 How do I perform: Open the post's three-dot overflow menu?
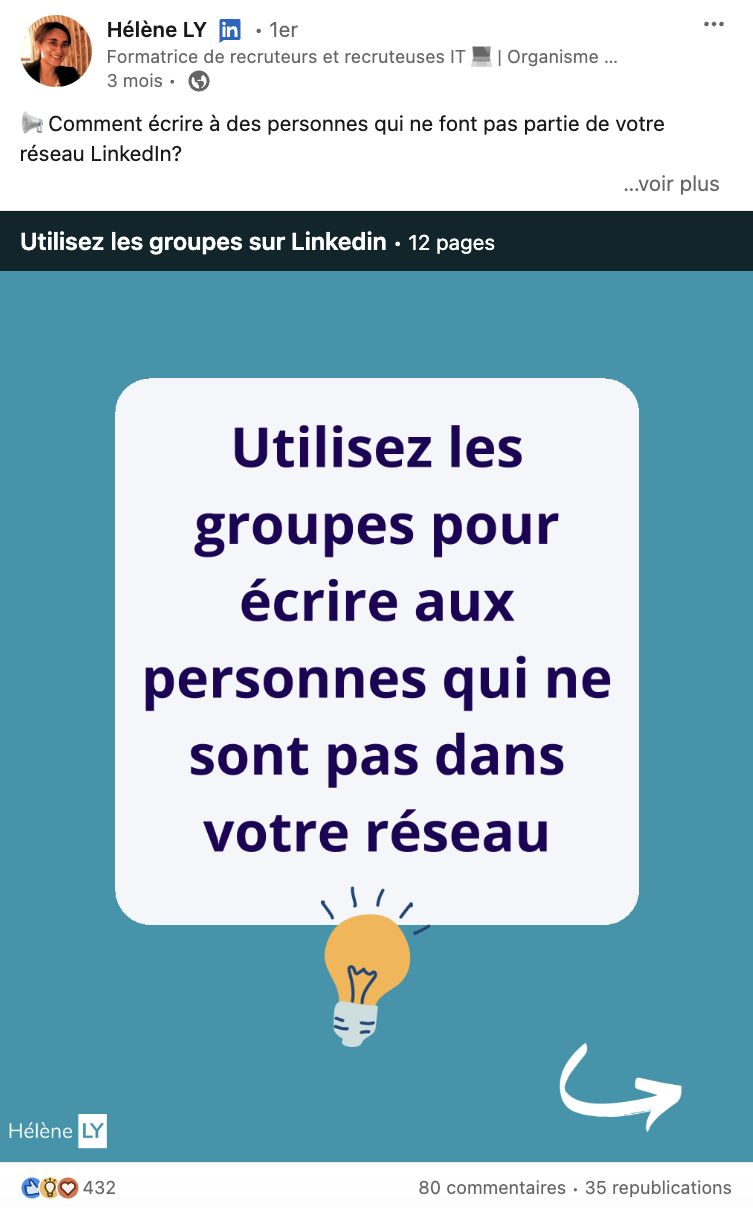click(713, 25)
